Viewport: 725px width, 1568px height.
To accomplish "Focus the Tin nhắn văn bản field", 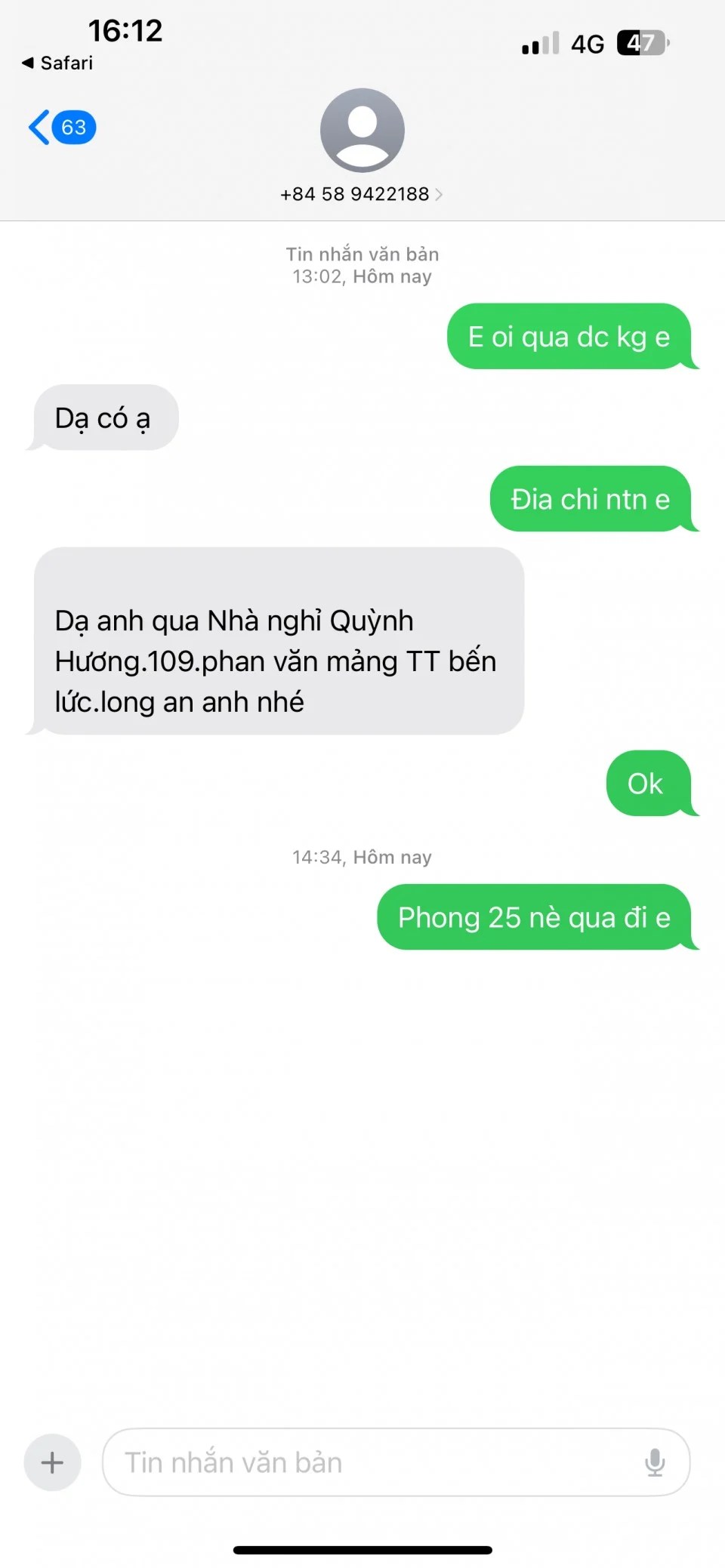I will [370, 1462].
